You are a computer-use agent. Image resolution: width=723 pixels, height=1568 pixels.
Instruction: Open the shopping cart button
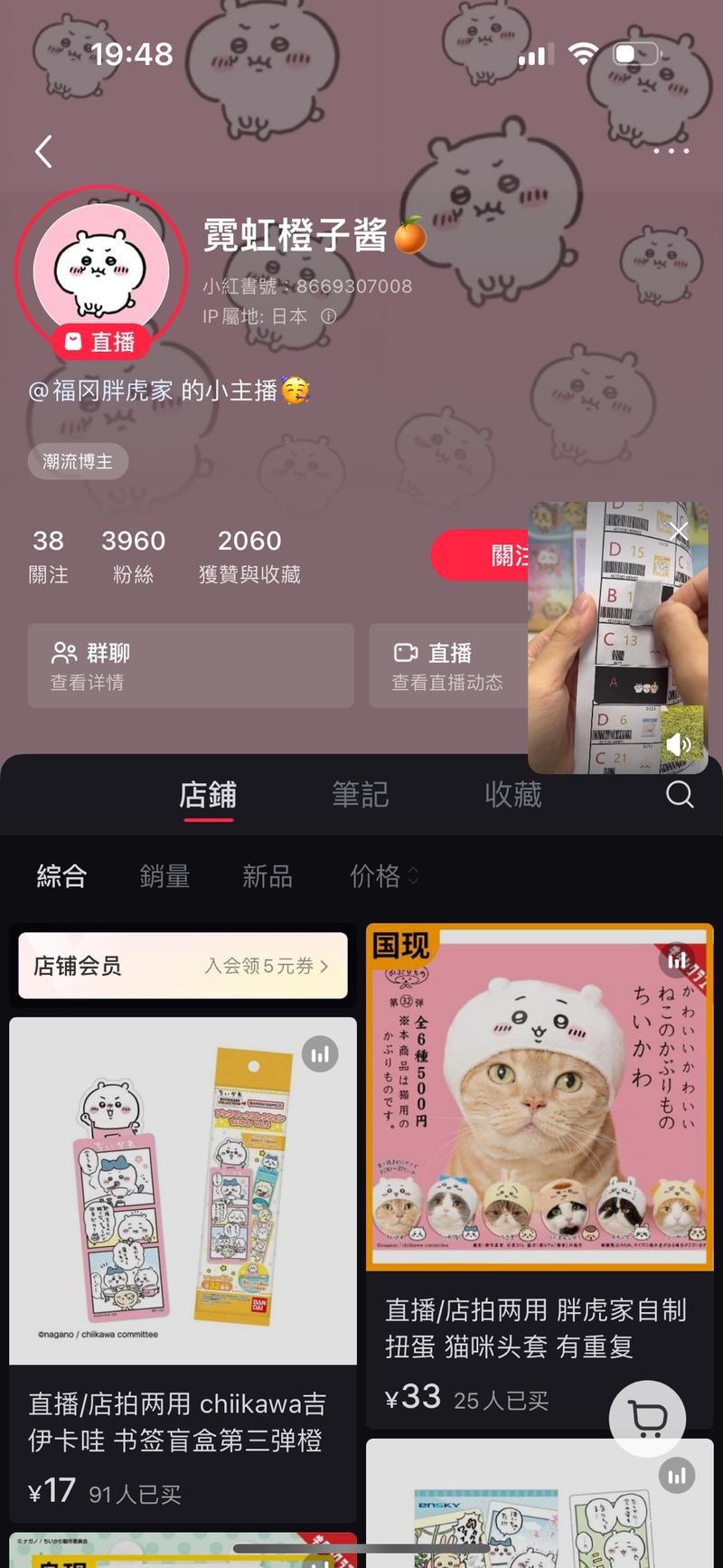click(x=647, y=1418)
